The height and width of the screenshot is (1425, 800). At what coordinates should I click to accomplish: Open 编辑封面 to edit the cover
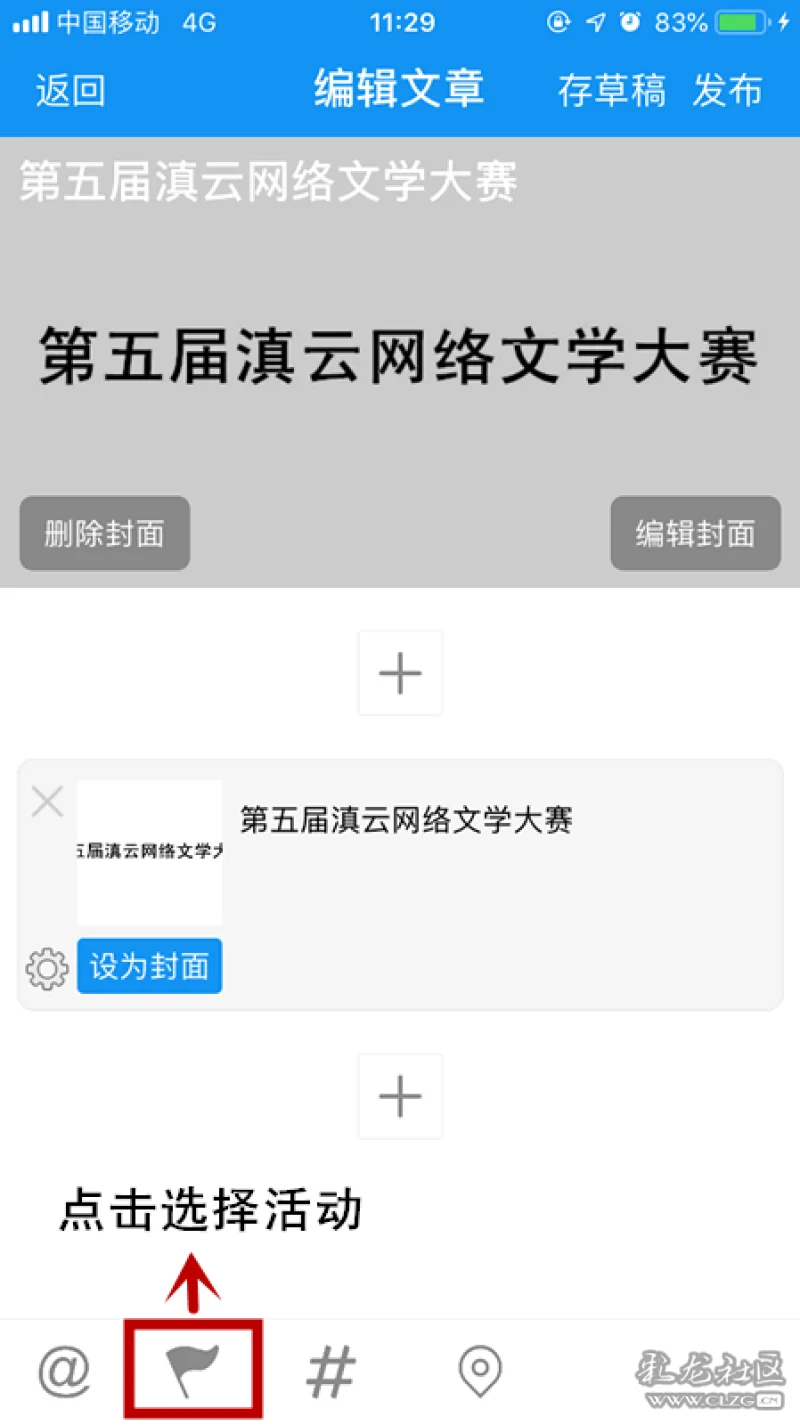coord(695,533)
